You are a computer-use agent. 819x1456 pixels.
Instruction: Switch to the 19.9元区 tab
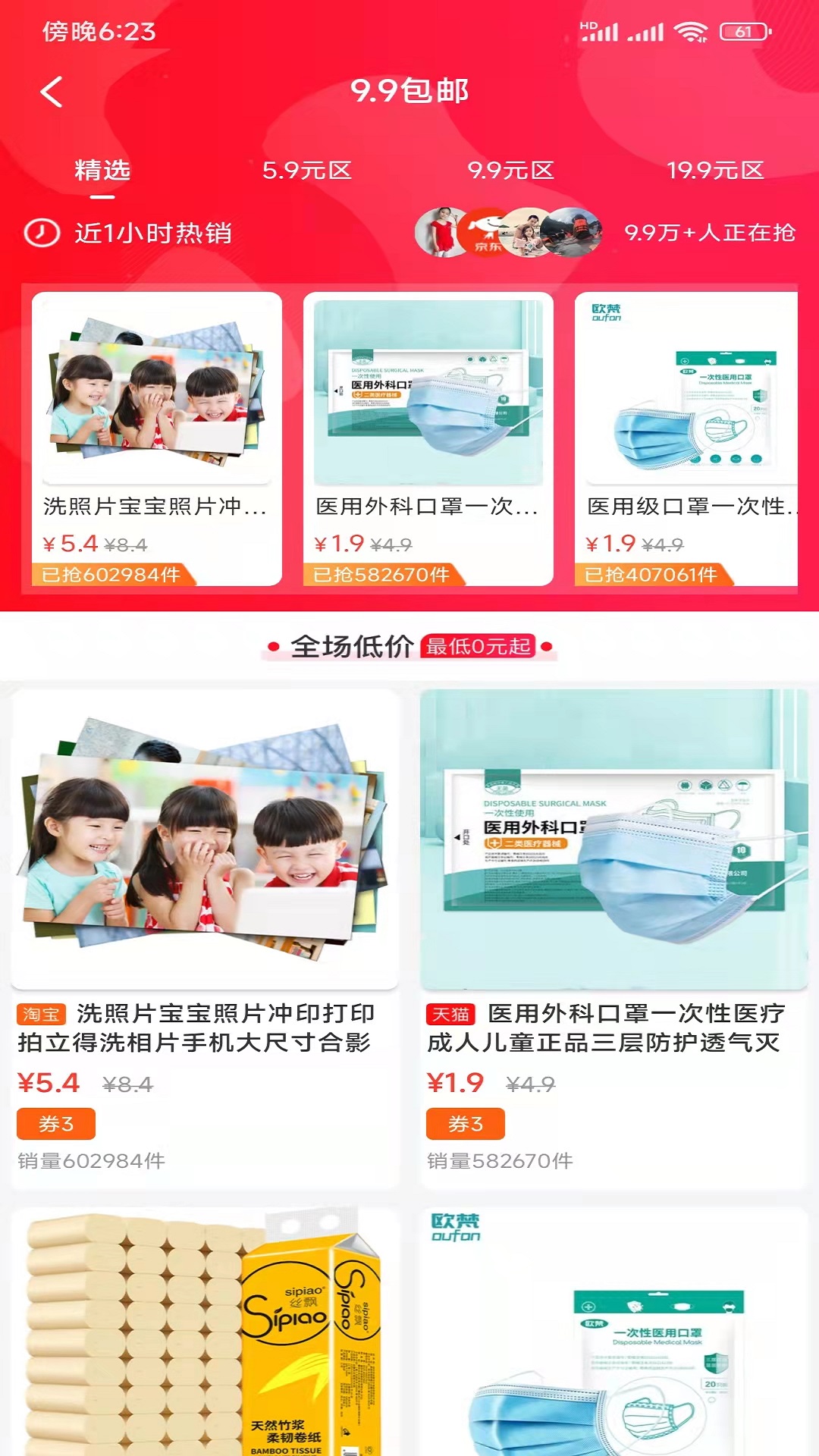tap(715, 171)
